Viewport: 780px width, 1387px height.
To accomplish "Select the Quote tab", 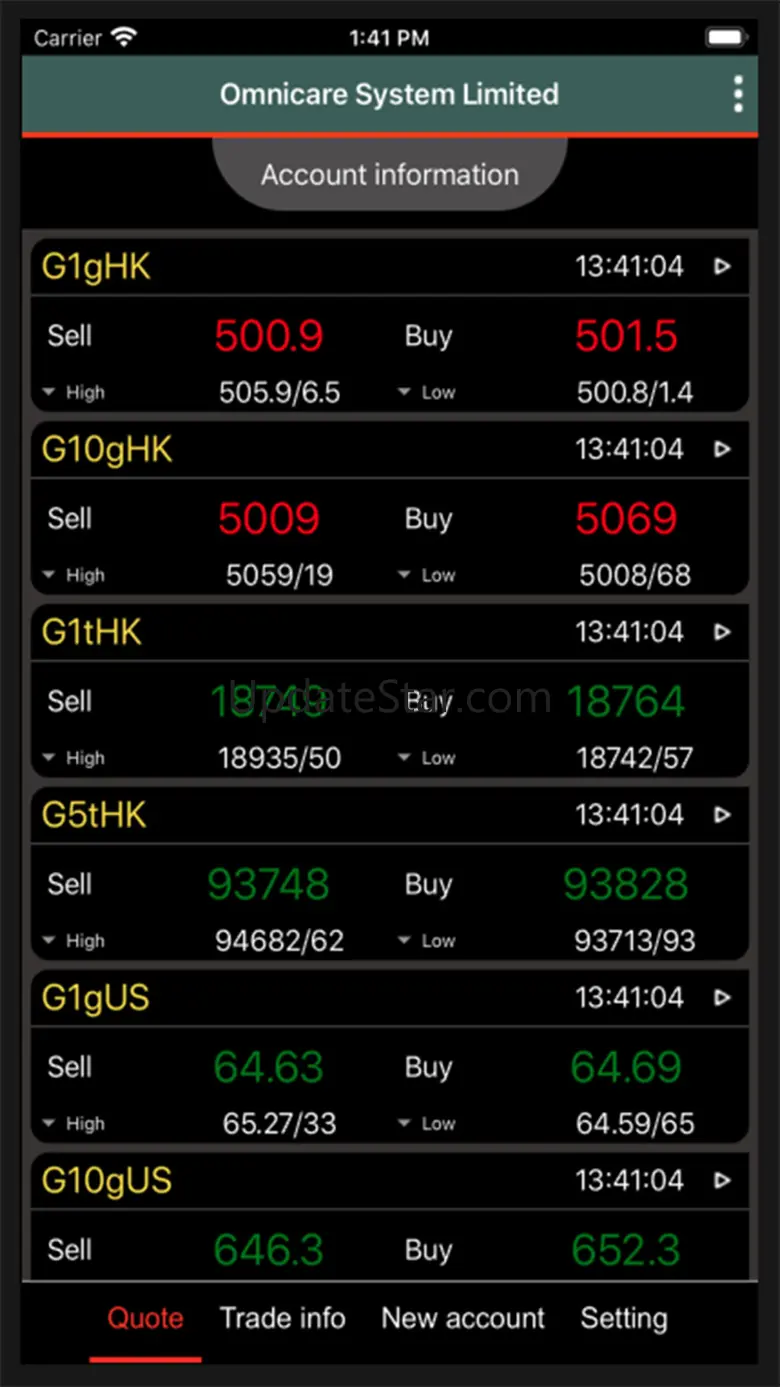I will point(146,1318).
